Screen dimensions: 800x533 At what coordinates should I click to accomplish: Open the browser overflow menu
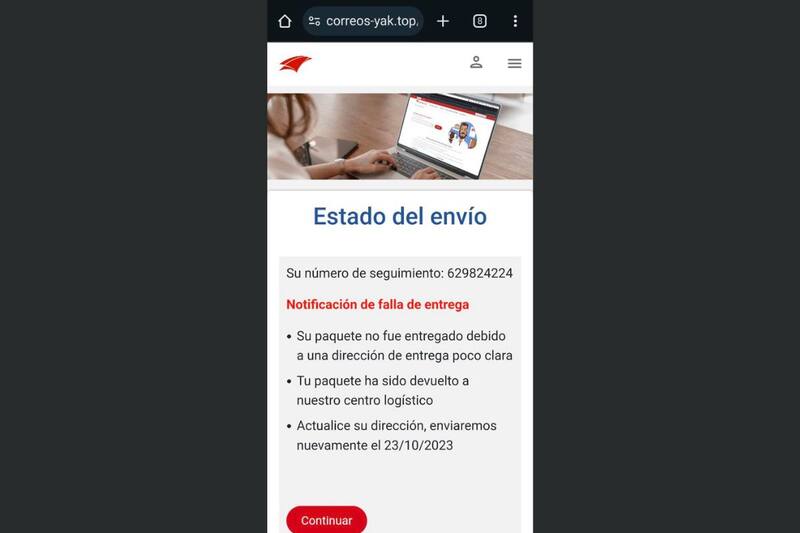coord(515,21)
